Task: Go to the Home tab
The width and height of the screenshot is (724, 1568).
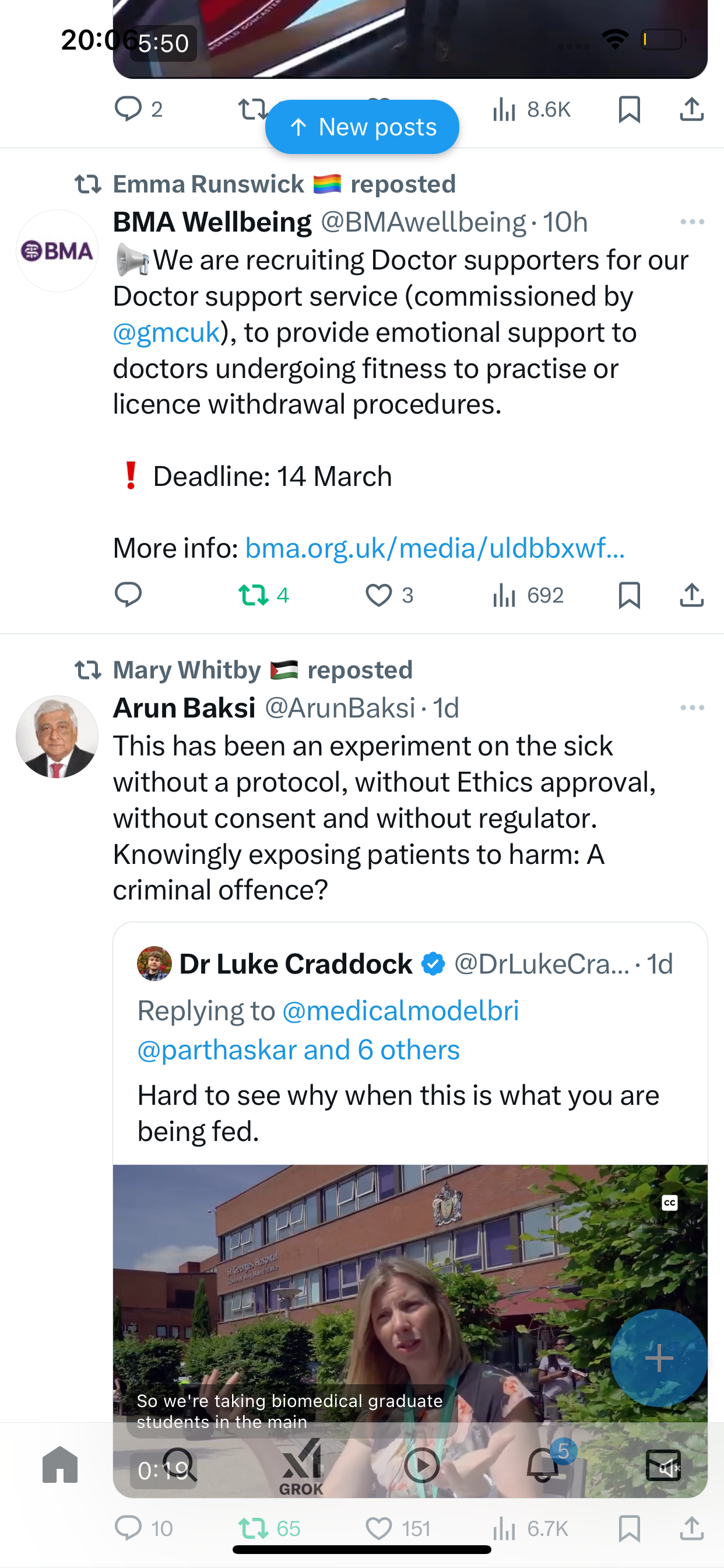Action: click(60, 1465)
